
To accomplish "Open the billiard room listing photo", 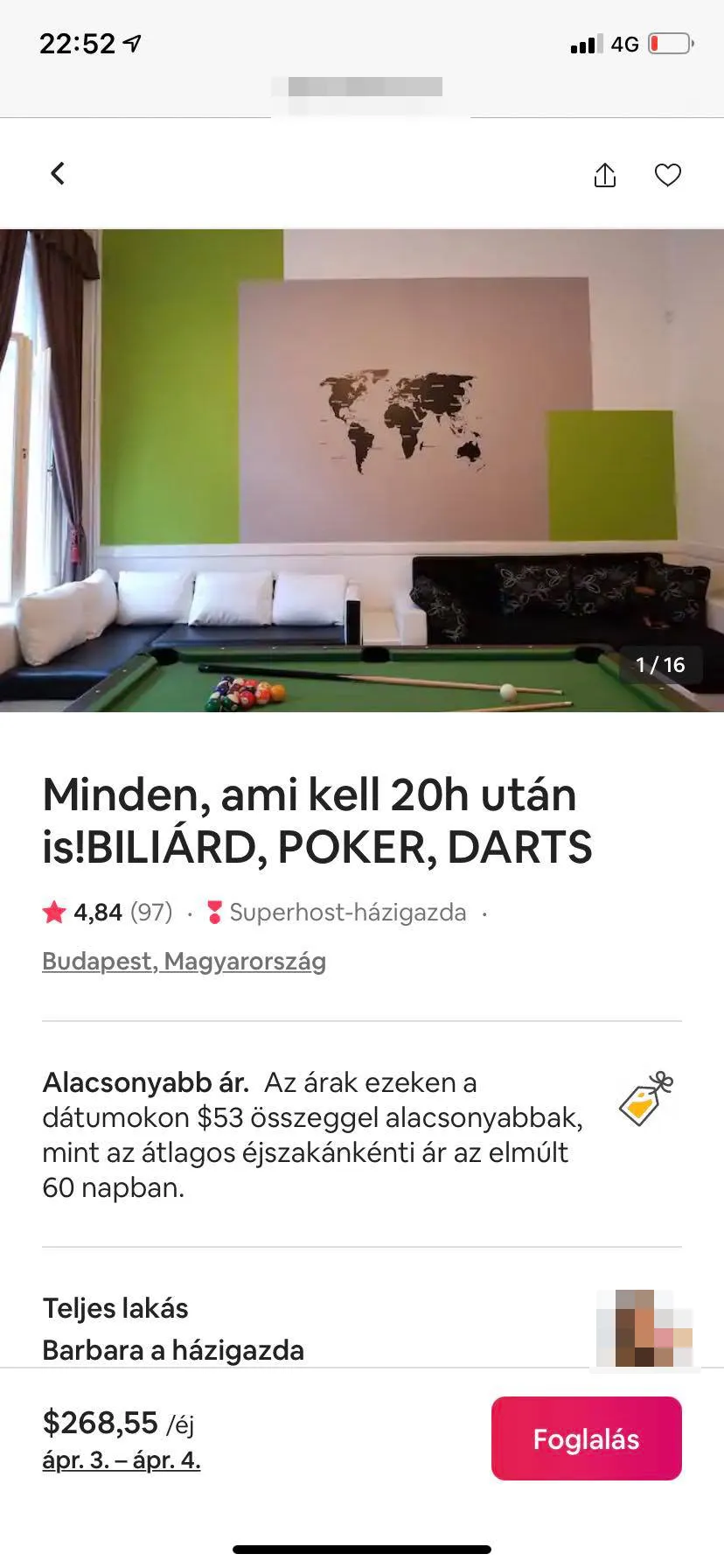I will (362, 471).
